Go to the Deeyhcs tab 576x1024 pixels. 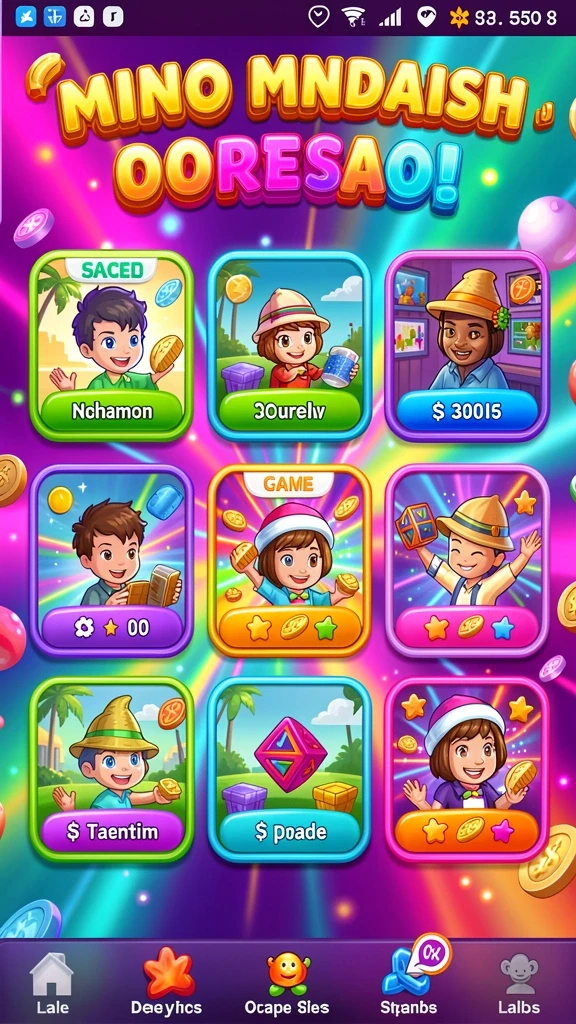point(167,983)
